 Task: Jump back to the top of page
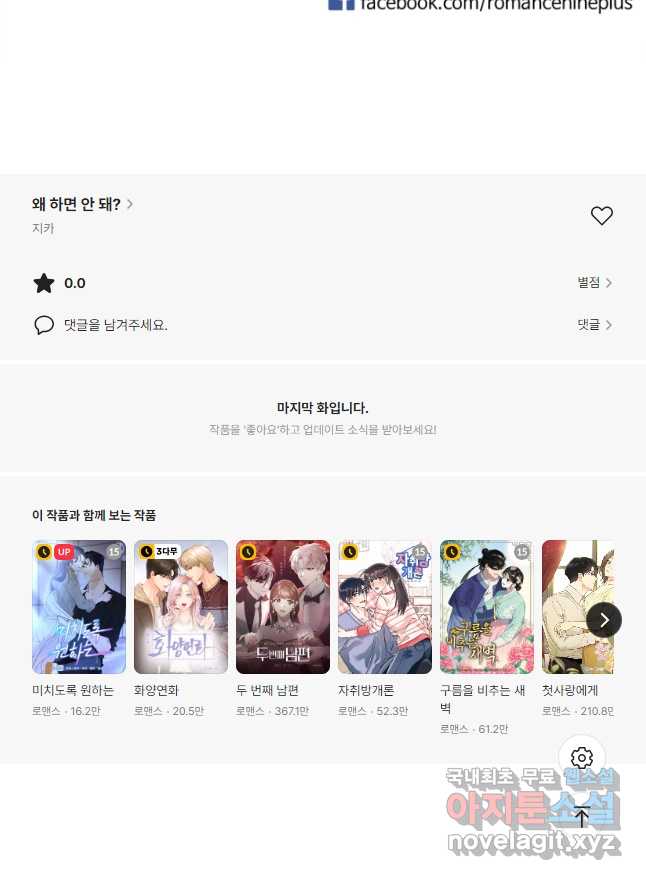click(x=582, y=817)
